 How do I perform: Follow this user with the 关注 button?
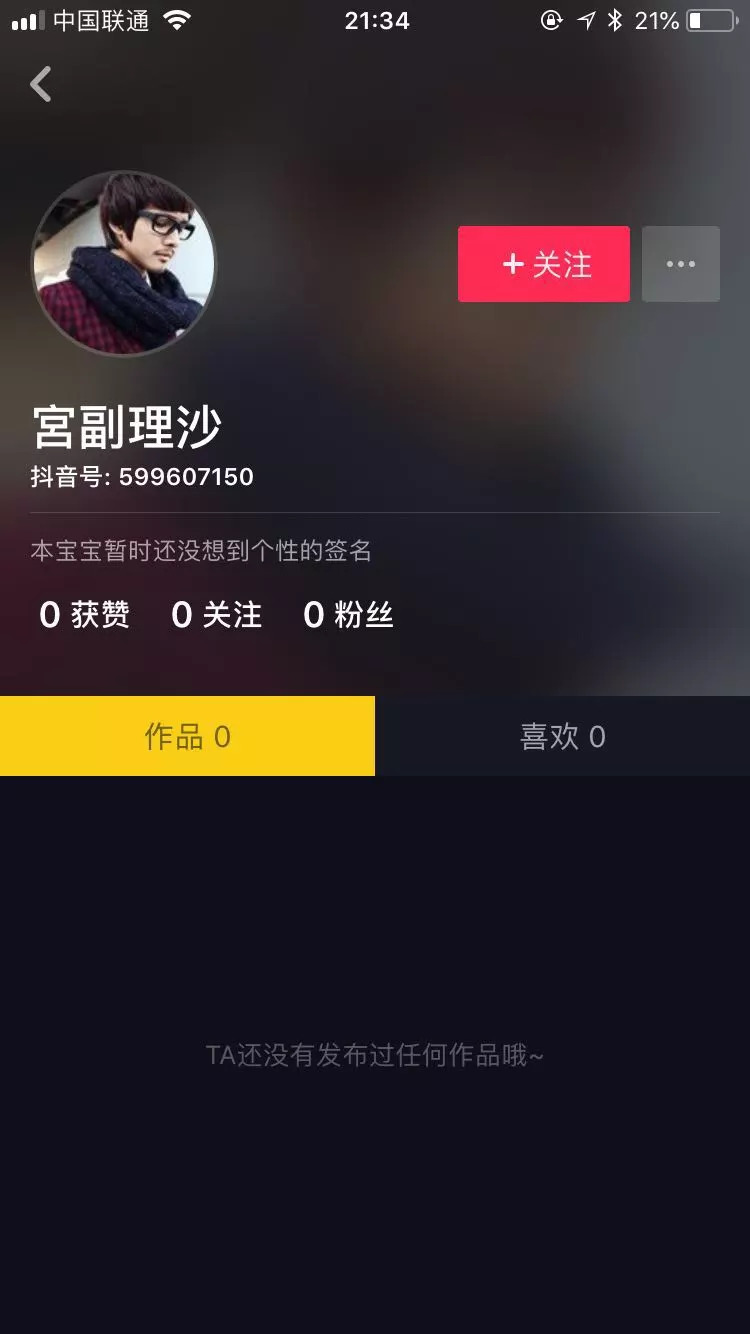point(544,264)
